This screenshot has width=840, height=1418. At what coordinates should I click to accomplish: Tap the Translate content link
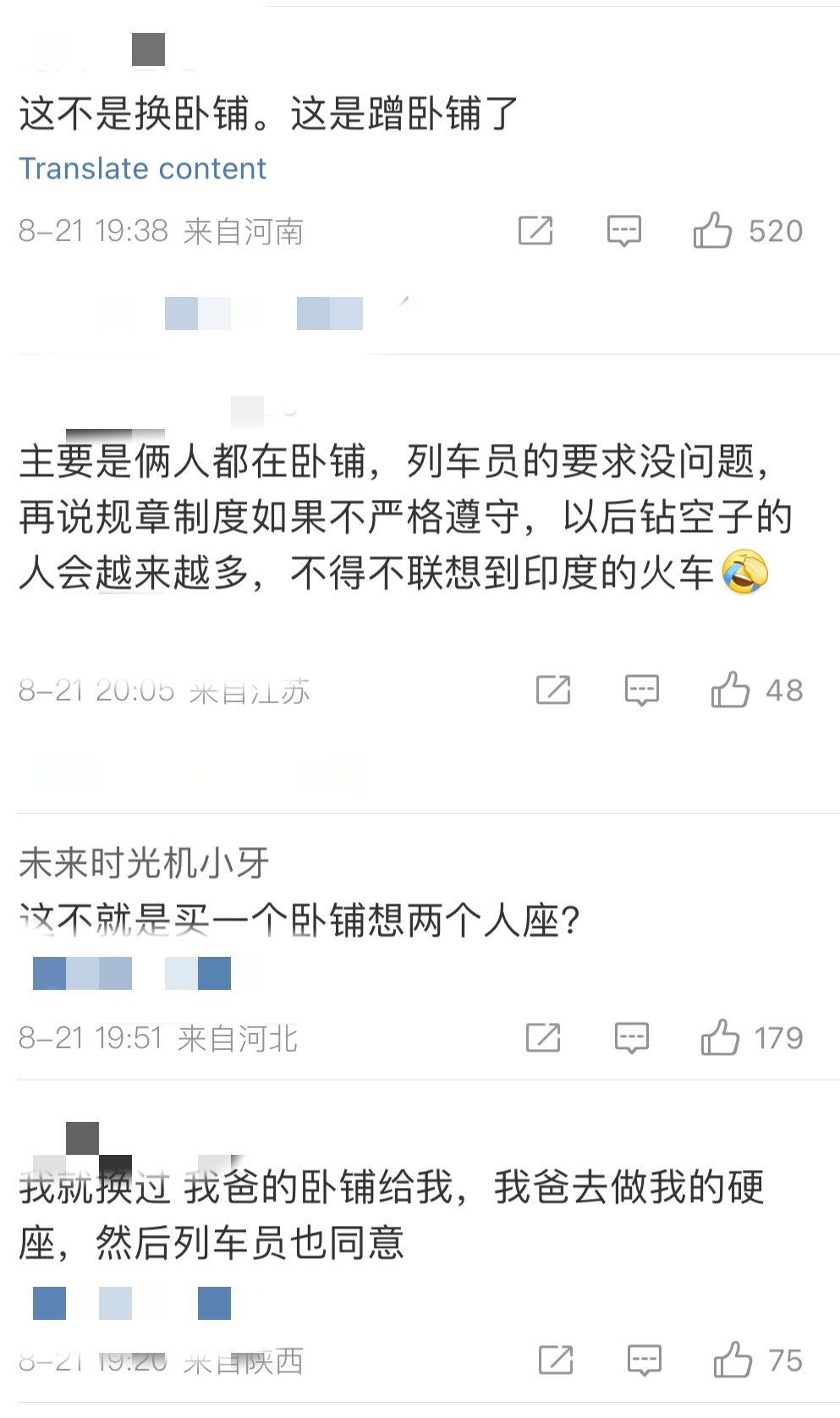(142, 168)
